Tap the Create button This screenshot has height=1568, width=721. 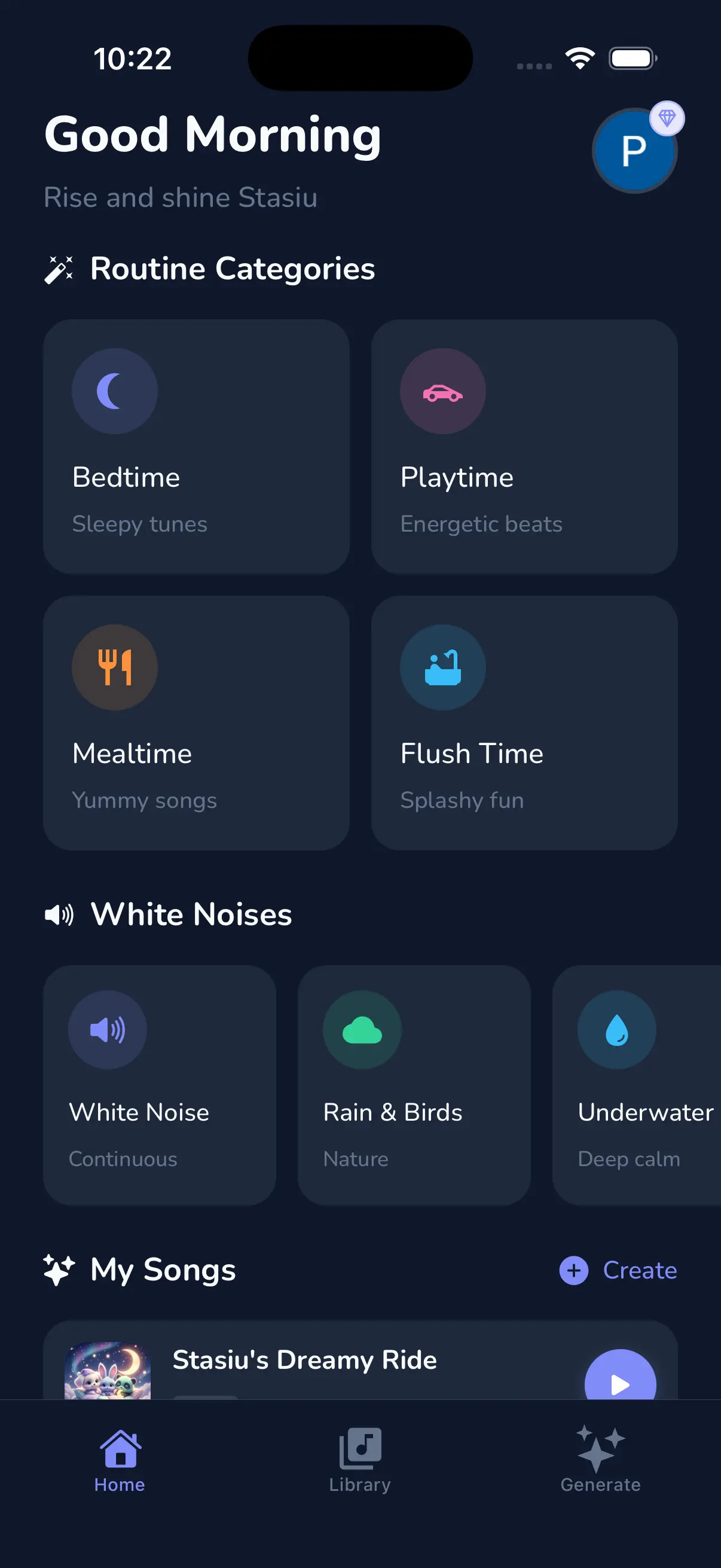click(618, 1271)
